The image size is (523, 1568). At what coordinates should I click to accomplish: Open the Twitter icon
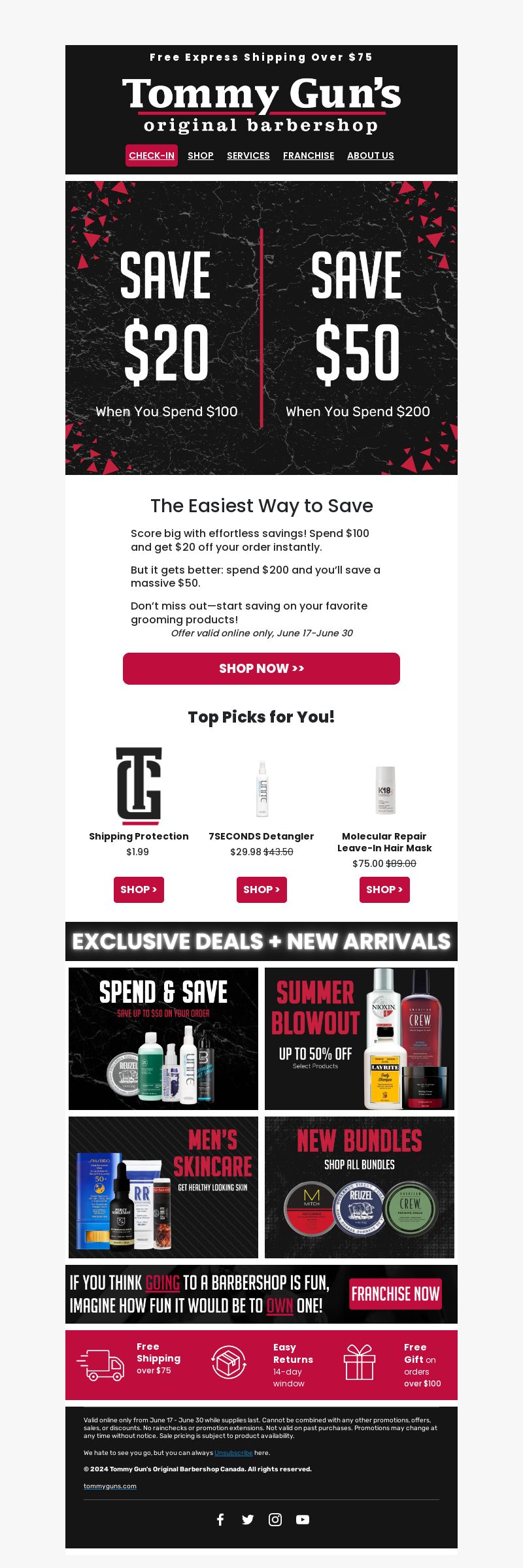pyautogui.click(x=248, y=1519)
